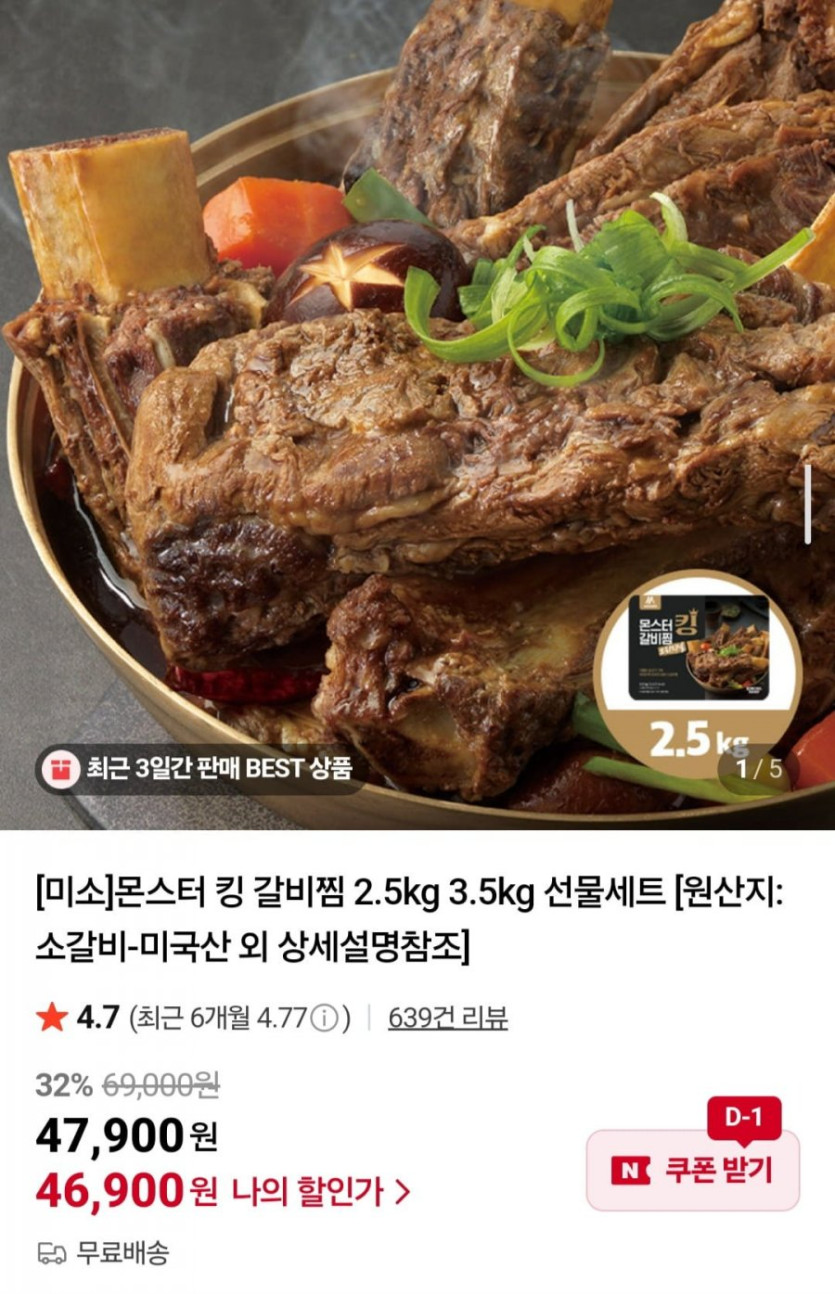The height and width of the screenshot is (1294, 835).
Task: Show rating info icon next to 4.77
Action: (x=323, y=1019)
